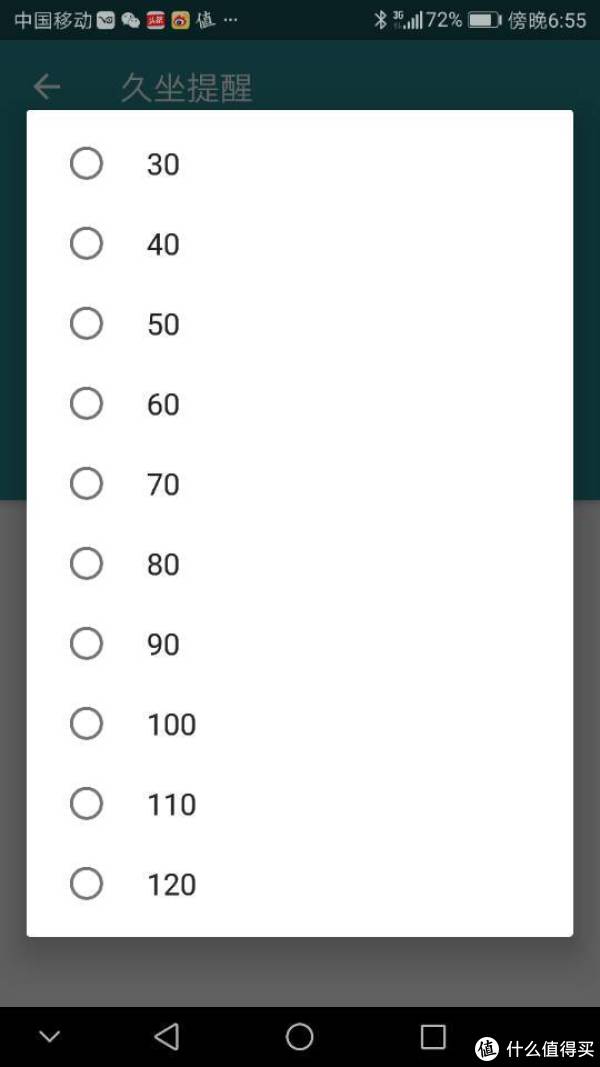Viewport: 600px width, 1067px height.
Task: Select the 90 option
Action: coord(299,644)
